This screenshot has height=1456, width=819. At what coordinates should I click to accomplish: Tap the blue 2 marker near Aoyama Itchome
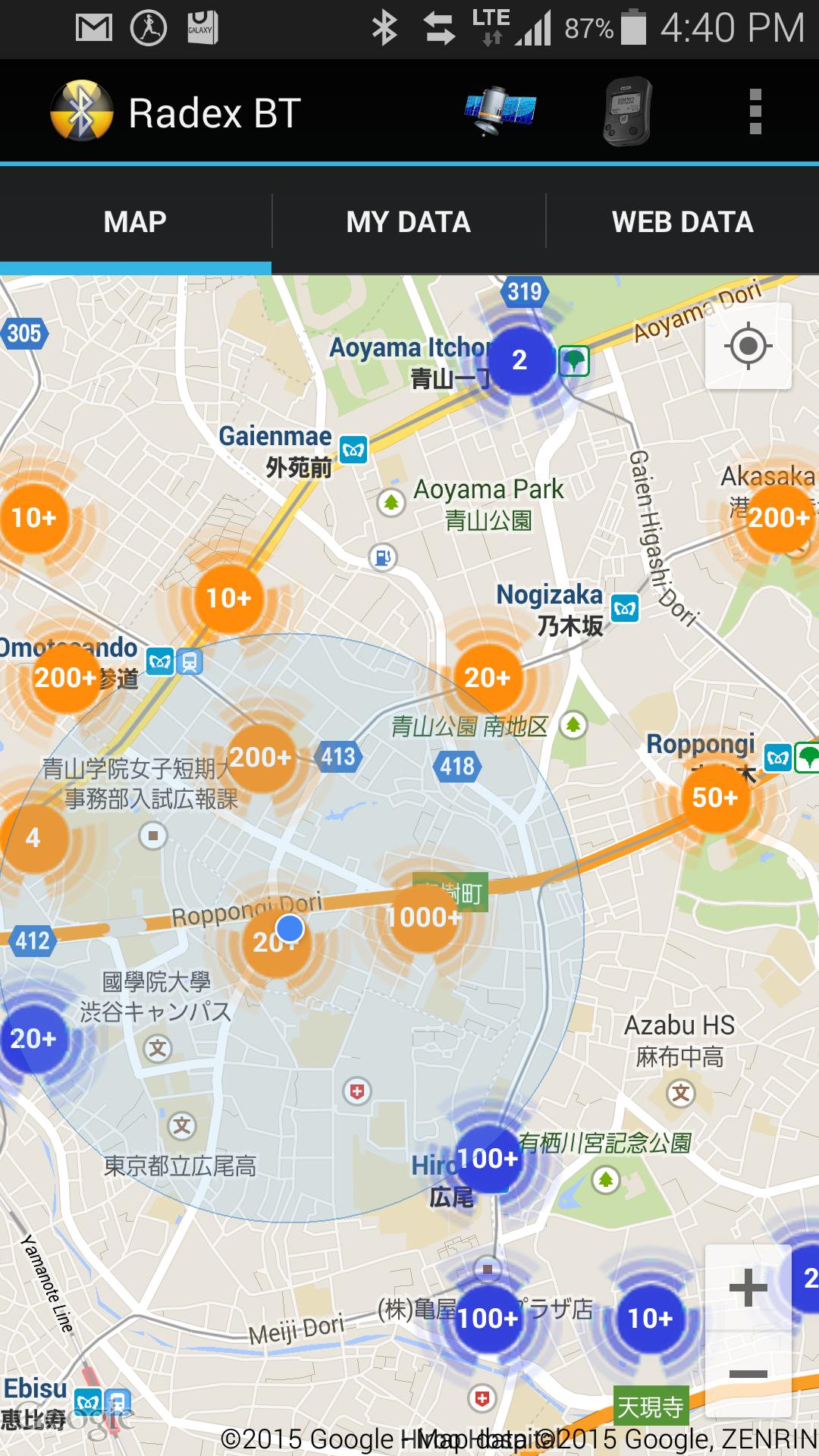click(x=522, y=360)
